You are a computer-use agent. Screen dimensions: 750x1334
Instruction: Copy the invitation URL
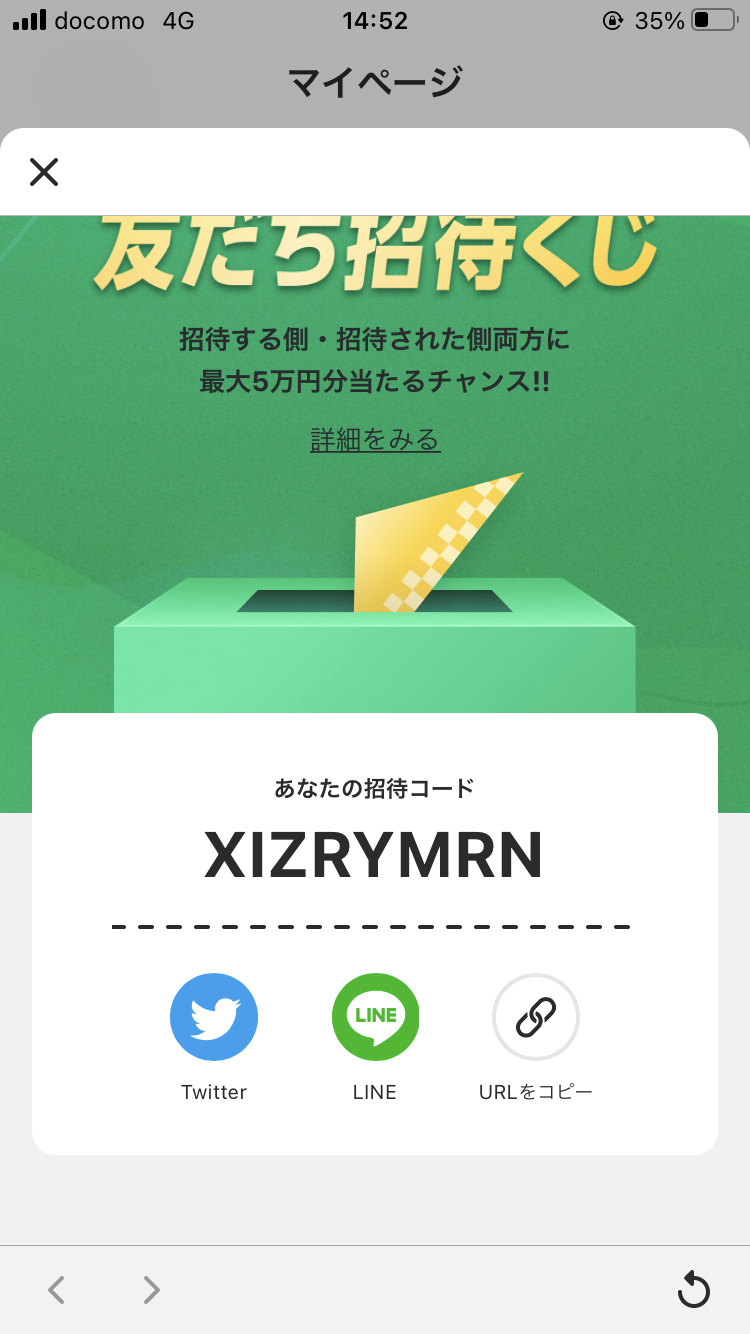click(536, 1017)
